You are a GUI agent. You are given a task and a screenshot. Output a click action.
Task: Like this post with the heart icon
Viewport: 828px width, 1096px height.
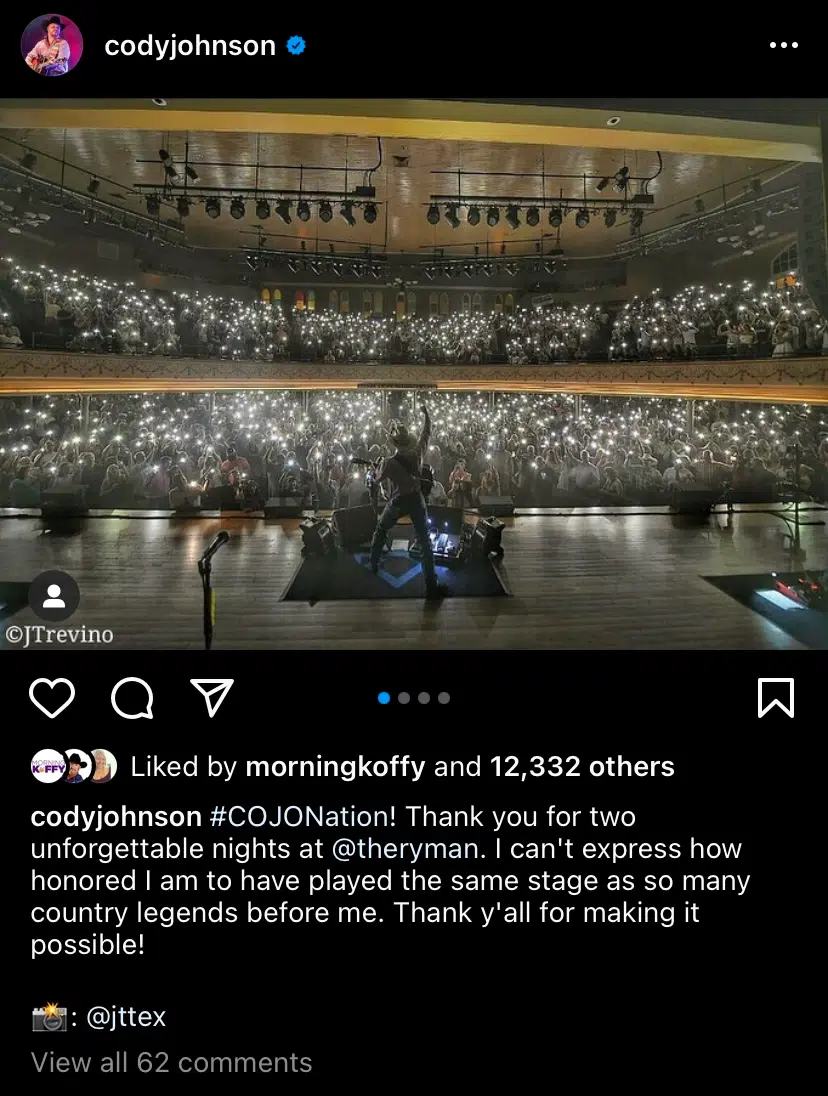(x=52, y=698)
